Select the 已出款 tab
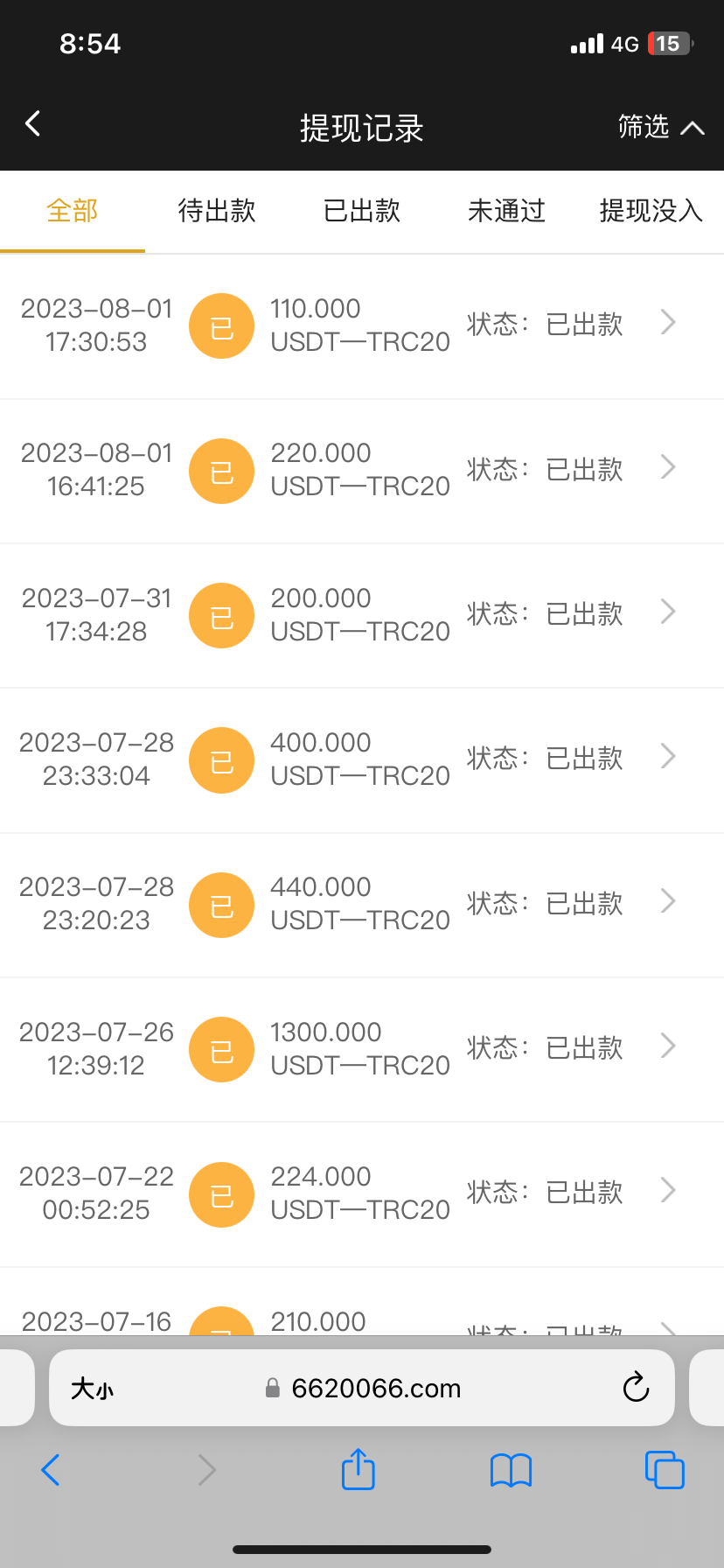The width and height of the screenshot is (724, 1568). pos(361,212)
